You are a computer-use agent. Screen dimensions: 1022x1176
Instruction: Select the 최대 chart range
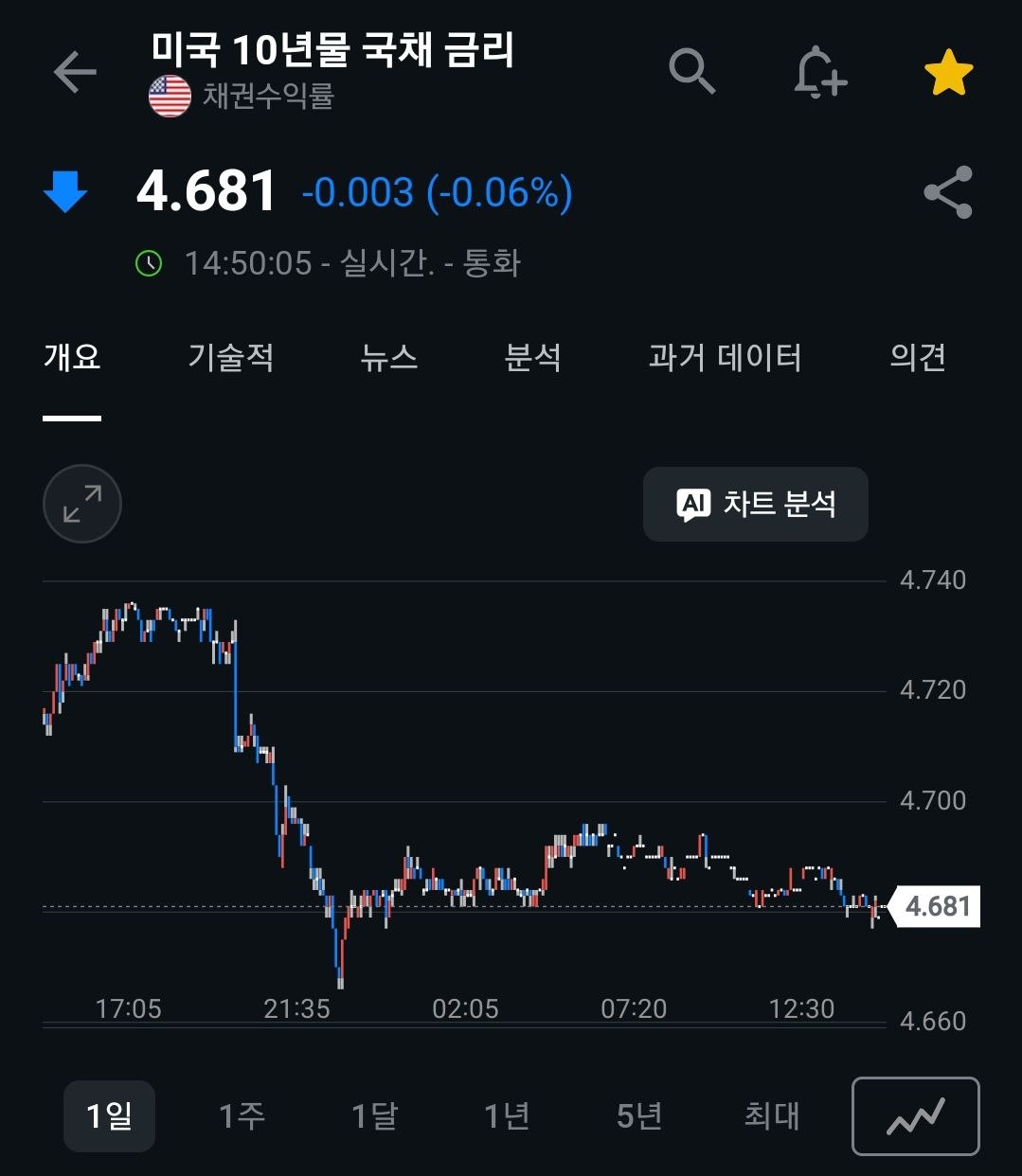pos(772,1116)
